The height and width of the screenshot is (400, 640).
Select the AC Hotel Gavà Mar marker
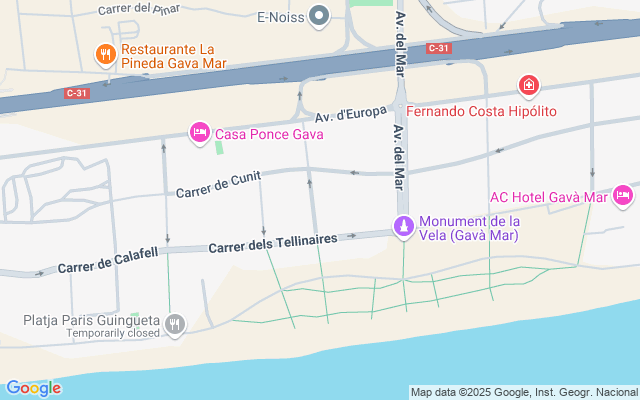point(624,194)
